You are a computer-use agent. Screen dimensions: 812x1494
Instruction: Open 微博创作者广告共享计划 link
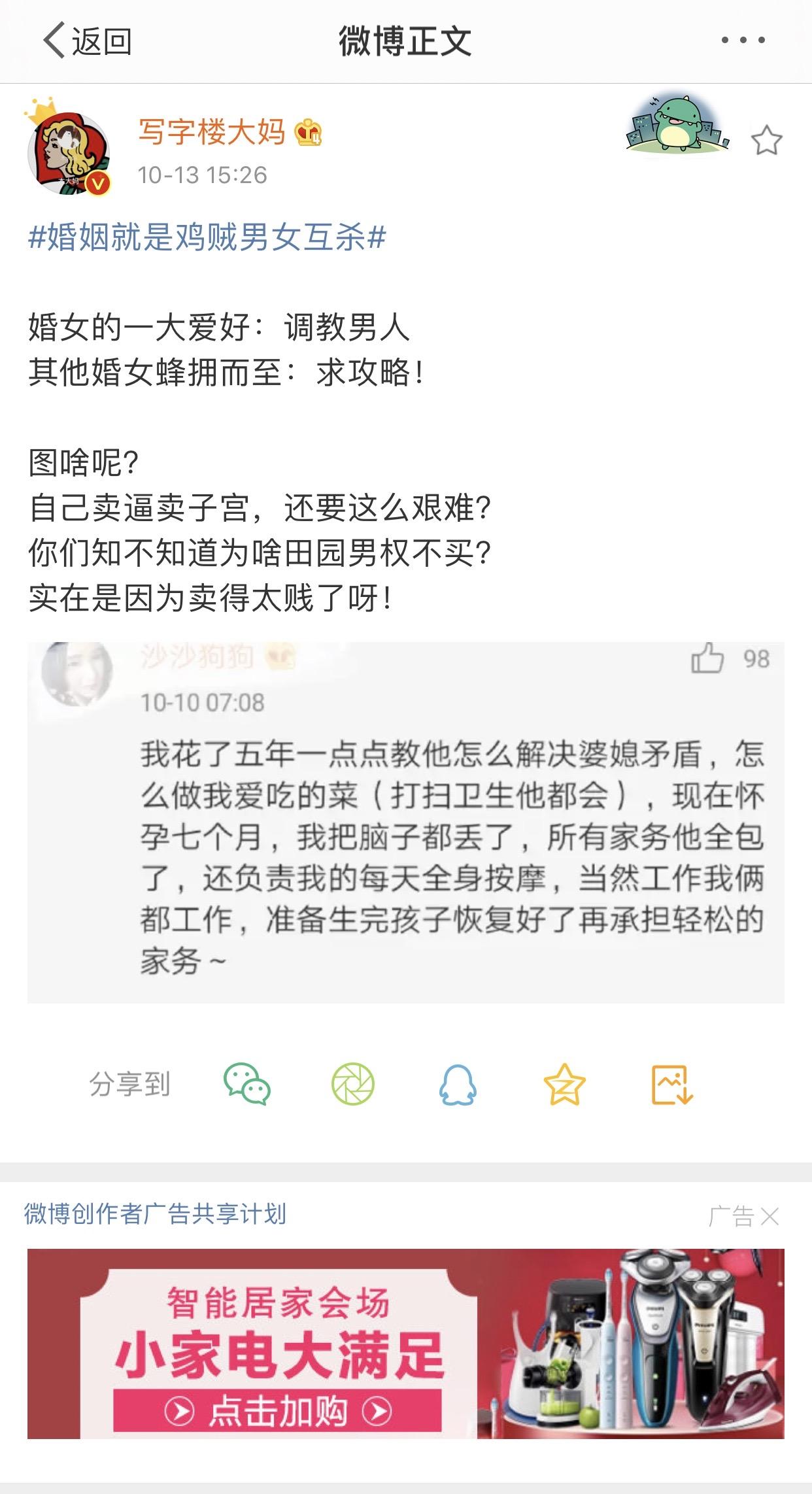coord(155,1214)
